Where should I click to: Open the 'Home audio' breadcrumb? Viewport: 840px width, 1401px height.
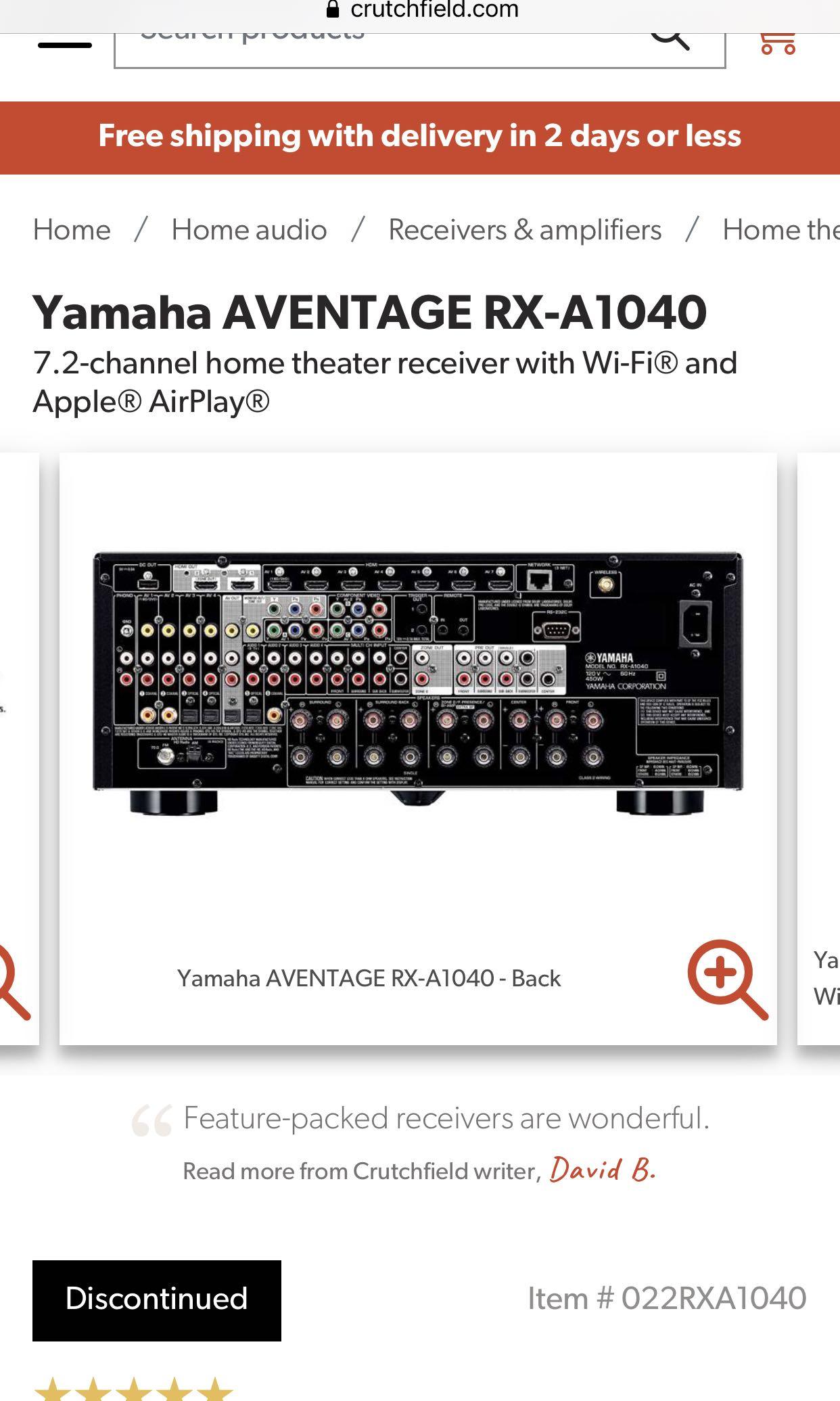coord(249,230)
